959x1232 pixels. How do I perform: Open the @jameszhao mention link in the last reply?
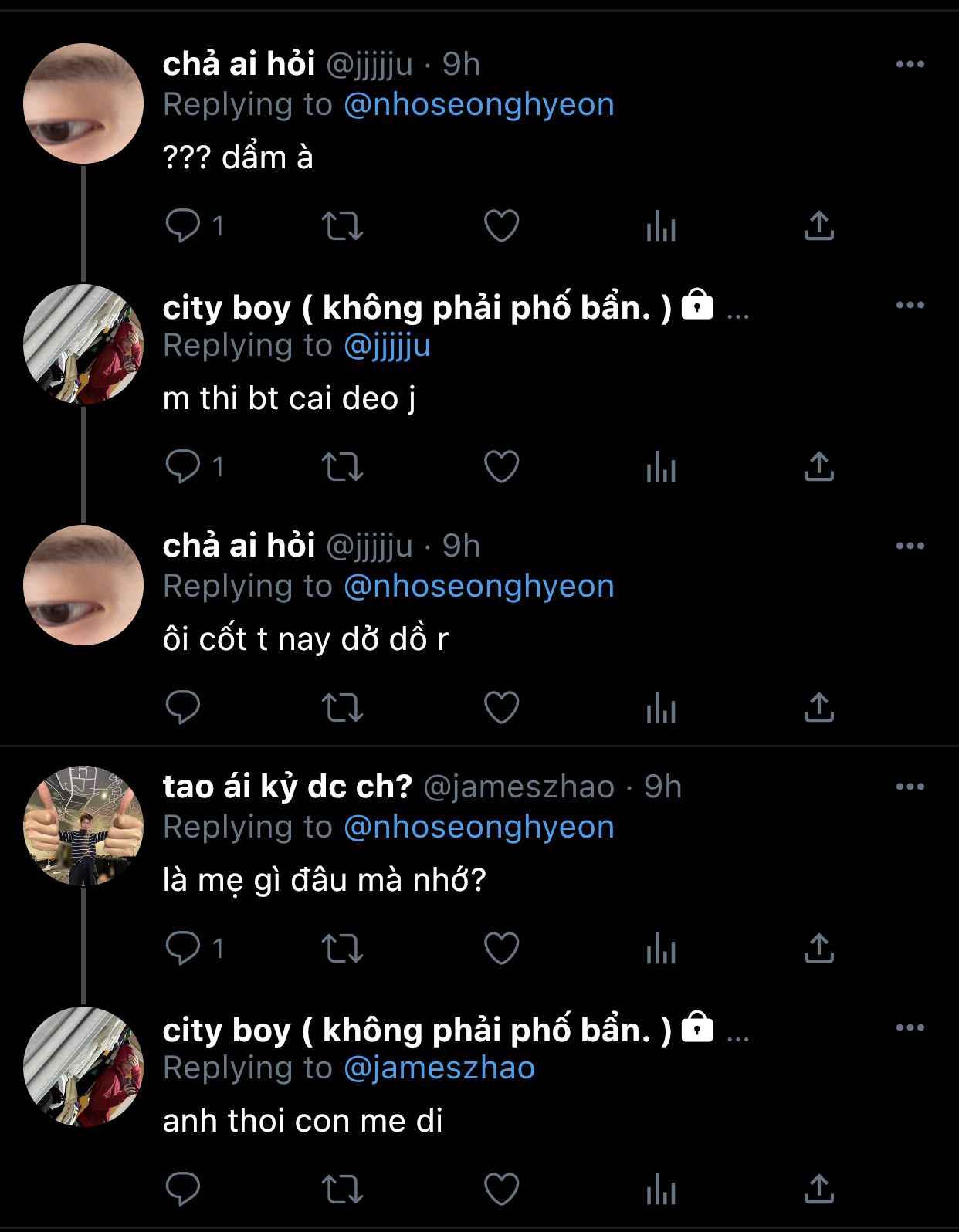point(439,1068)
